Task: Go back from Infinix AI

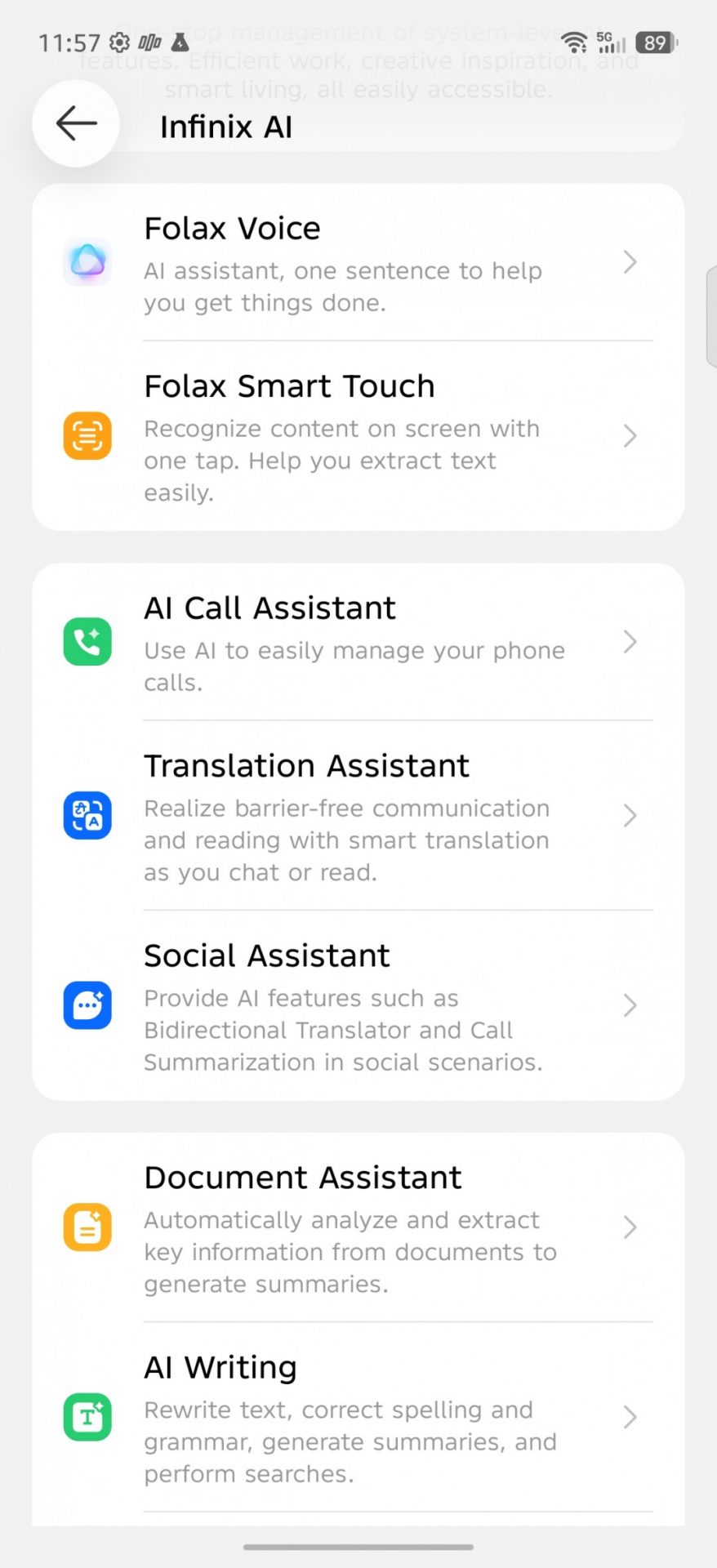Action: pos(76,124)
